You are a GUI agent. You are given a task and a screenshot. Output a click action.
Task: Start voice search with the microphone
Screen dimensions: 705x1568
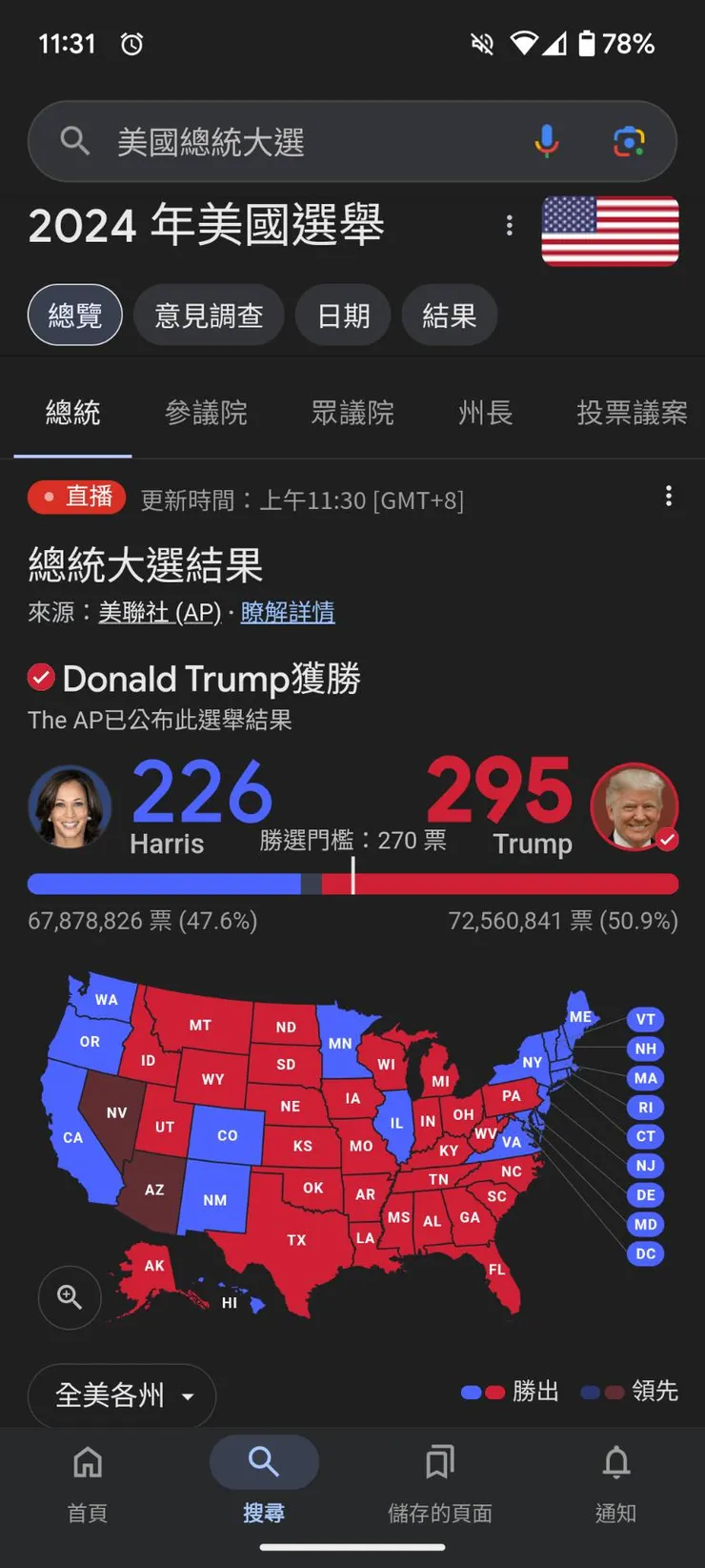(547, 142)
